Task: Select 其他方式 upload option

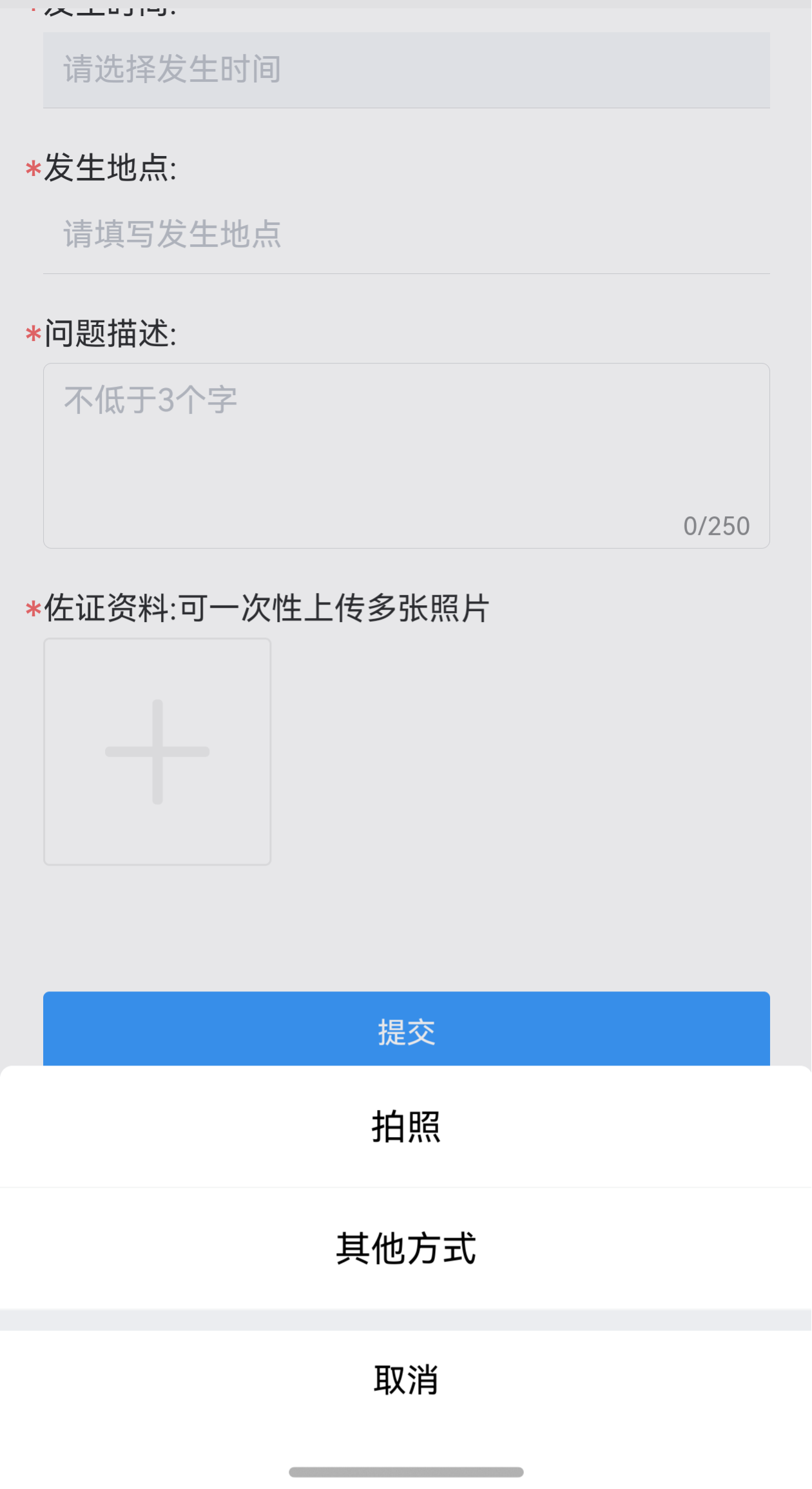Action: click(x=406, y=1249)
